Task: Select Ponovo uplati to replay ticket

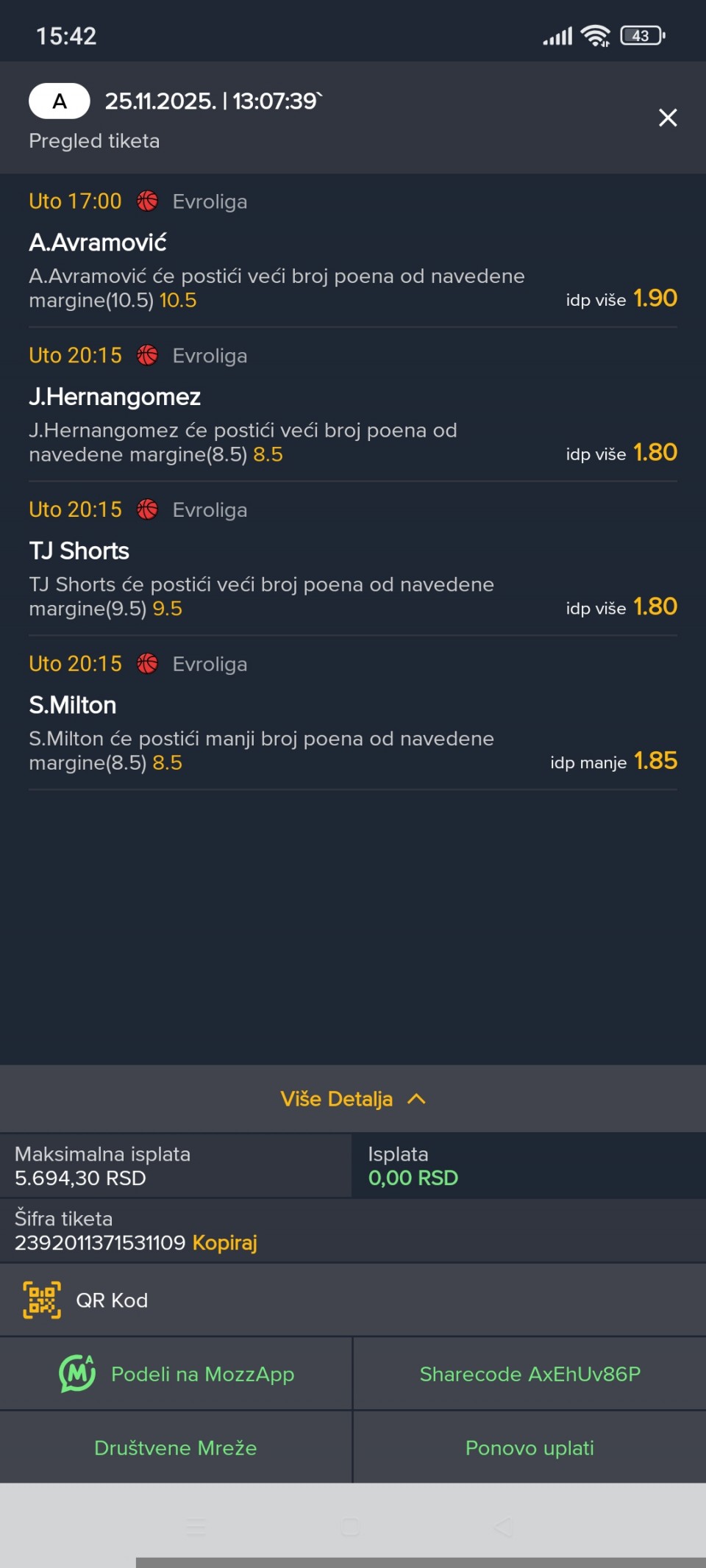Action: [x=529, y=1448]
